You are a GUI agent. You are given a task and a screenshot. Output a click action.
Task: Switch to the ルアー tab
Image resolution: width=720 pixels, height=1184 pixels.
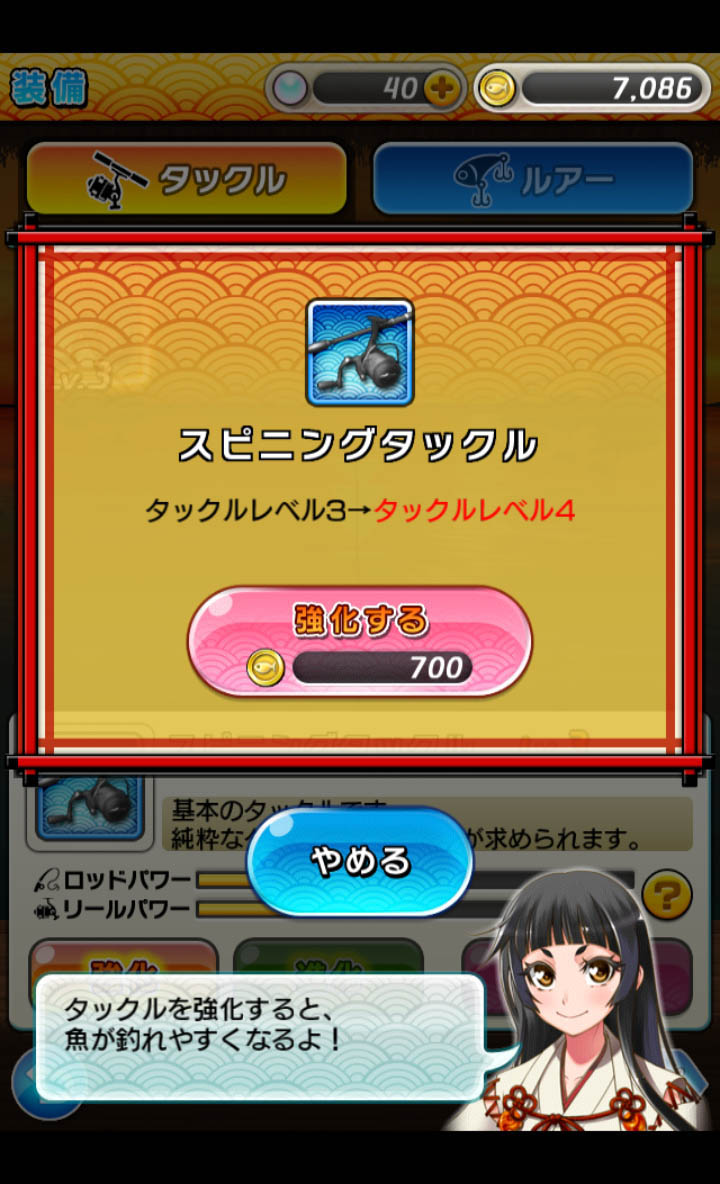[532, 179]
